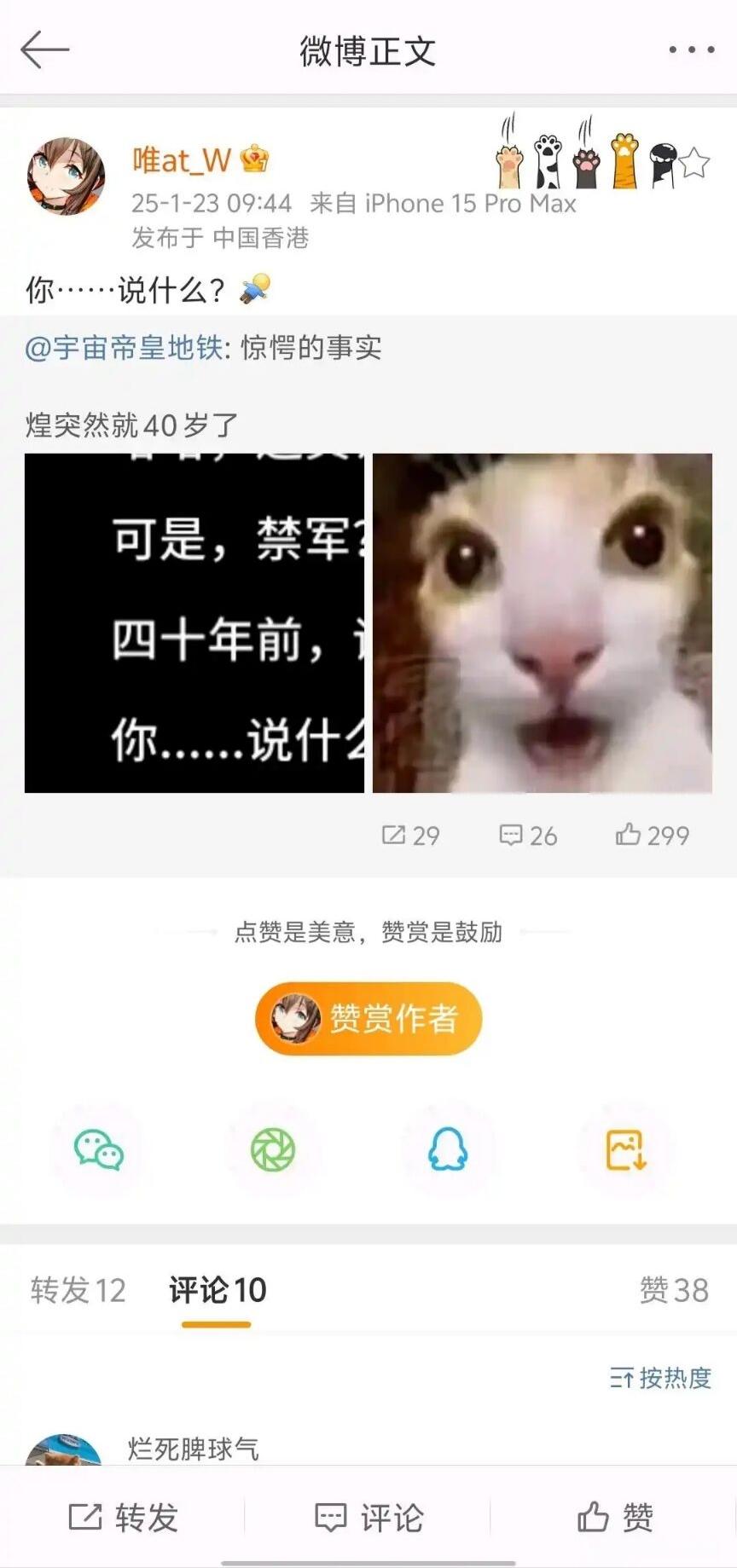This screenshot has height=1568, width=737.
Task: Tap the microphone emoji in the post text
Action: (257, 288)
